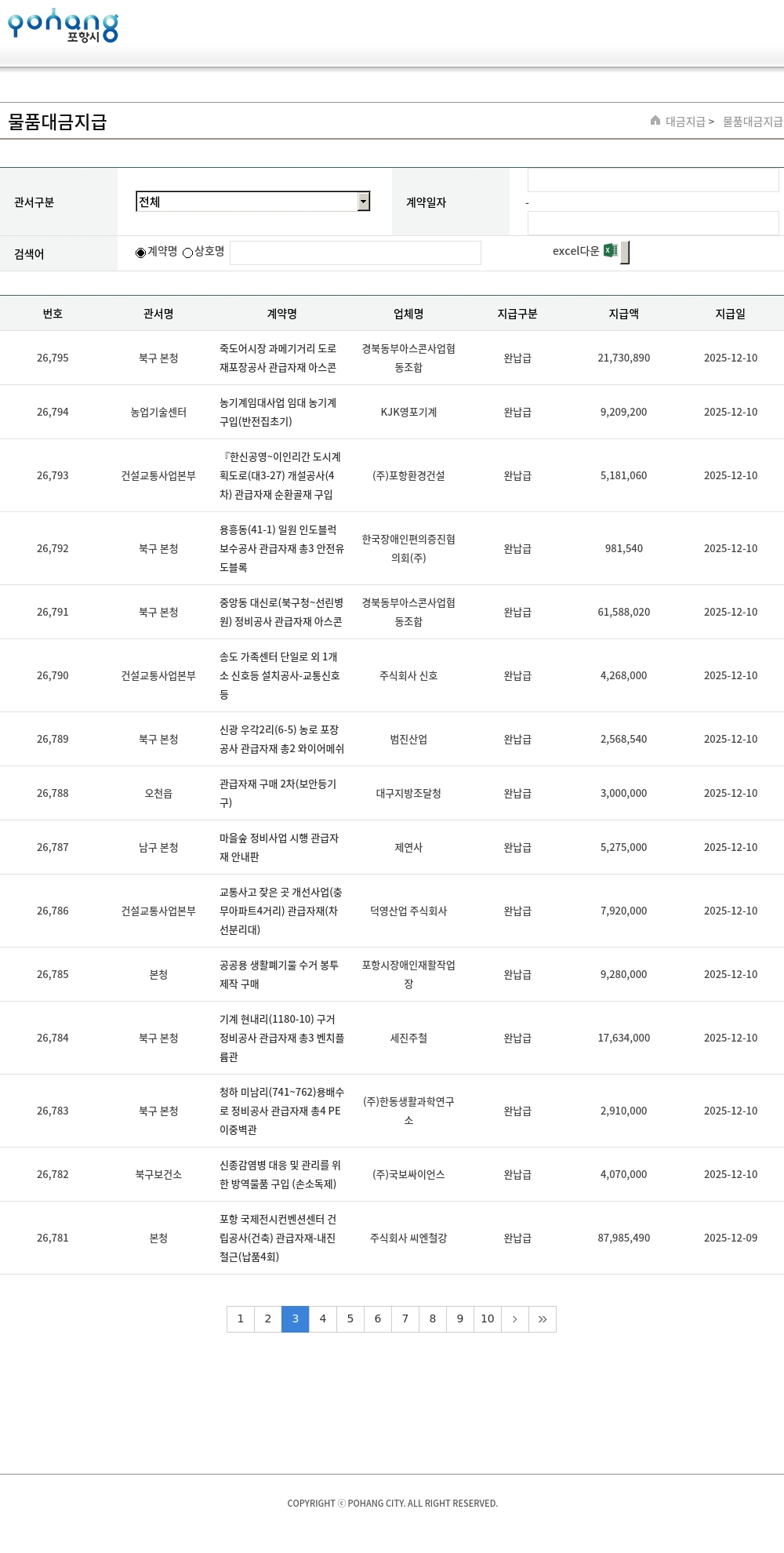This screenshot has width=784, height=1553.
Task: Open page 5 of results
Action: pos(350,1319)
